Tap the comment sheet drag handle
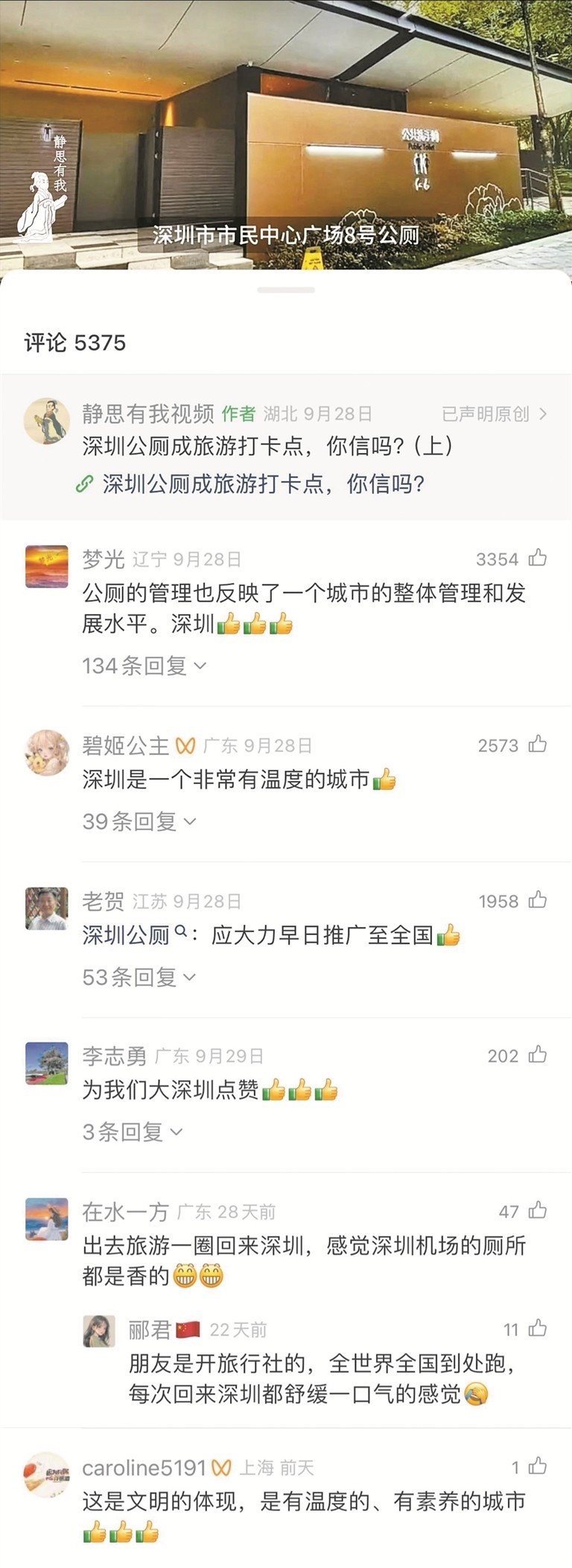 coord(286,290)
